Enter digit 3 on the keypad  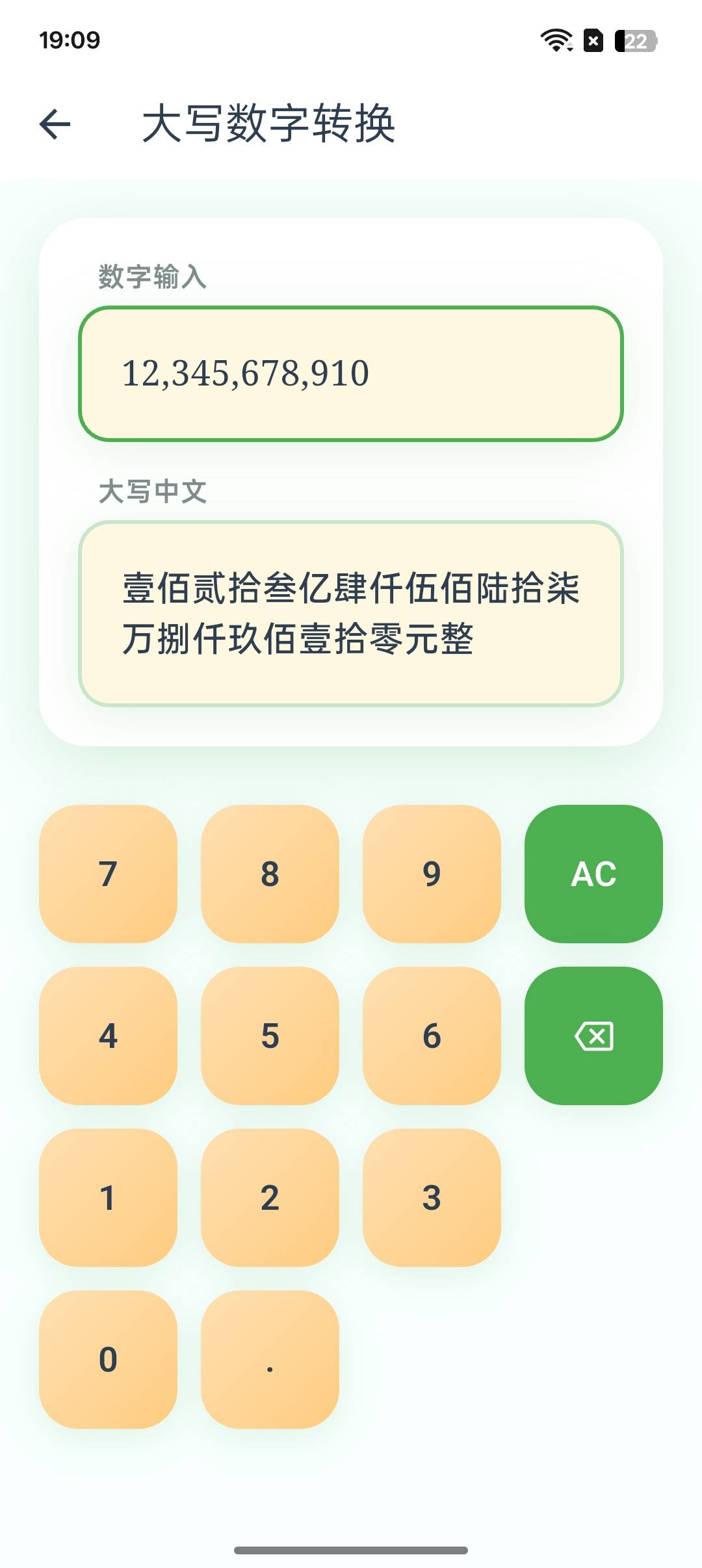[x=432, y=1197]
